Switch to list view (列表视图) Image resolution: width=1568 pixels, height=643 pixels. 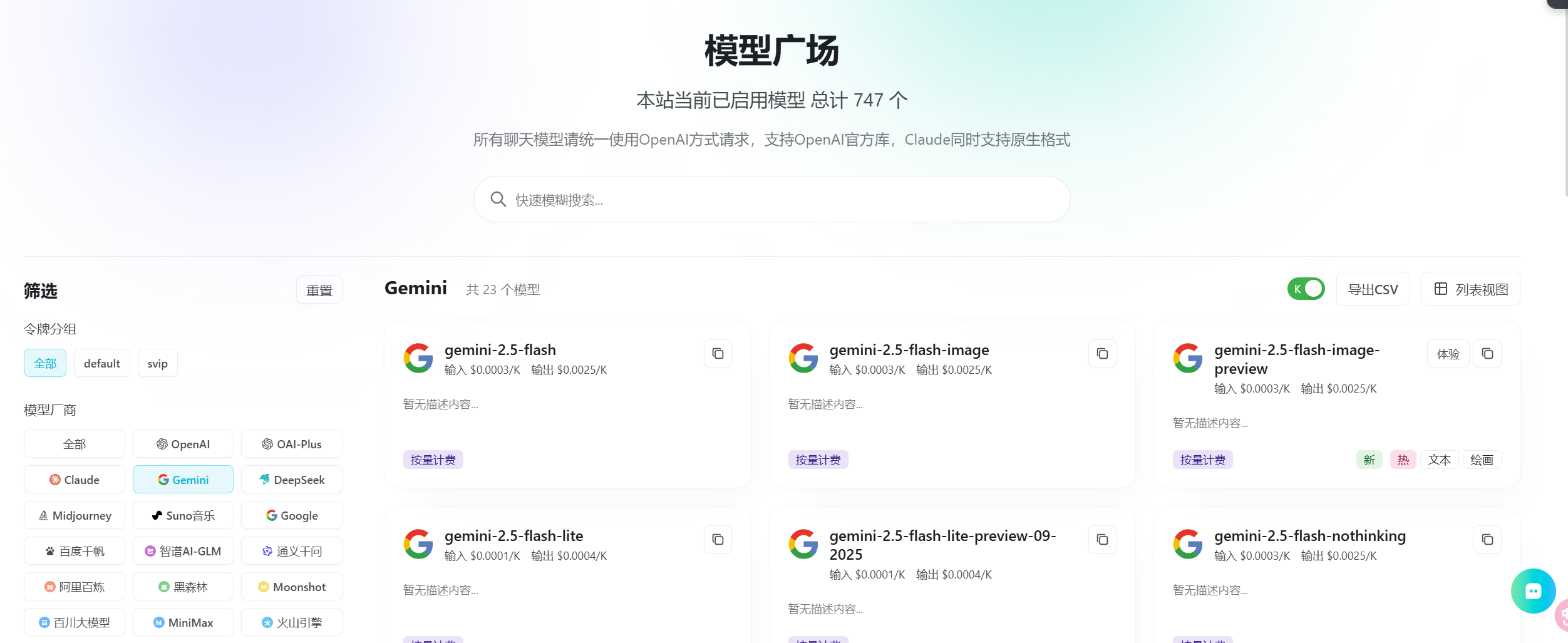(x=1470, y=289)
